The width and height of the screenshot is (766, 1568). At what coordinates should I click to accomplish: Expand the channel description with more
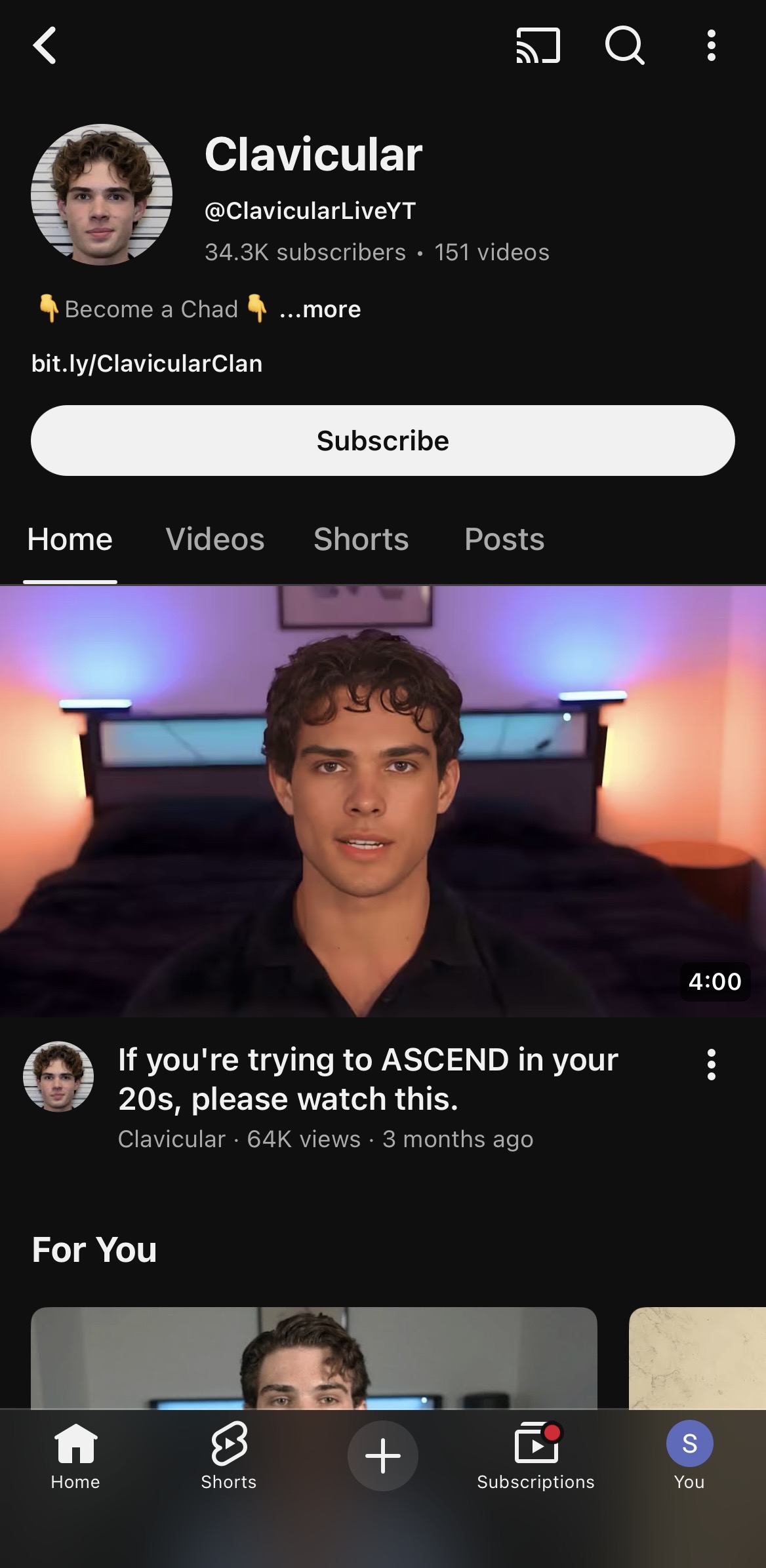click(319, 309)
